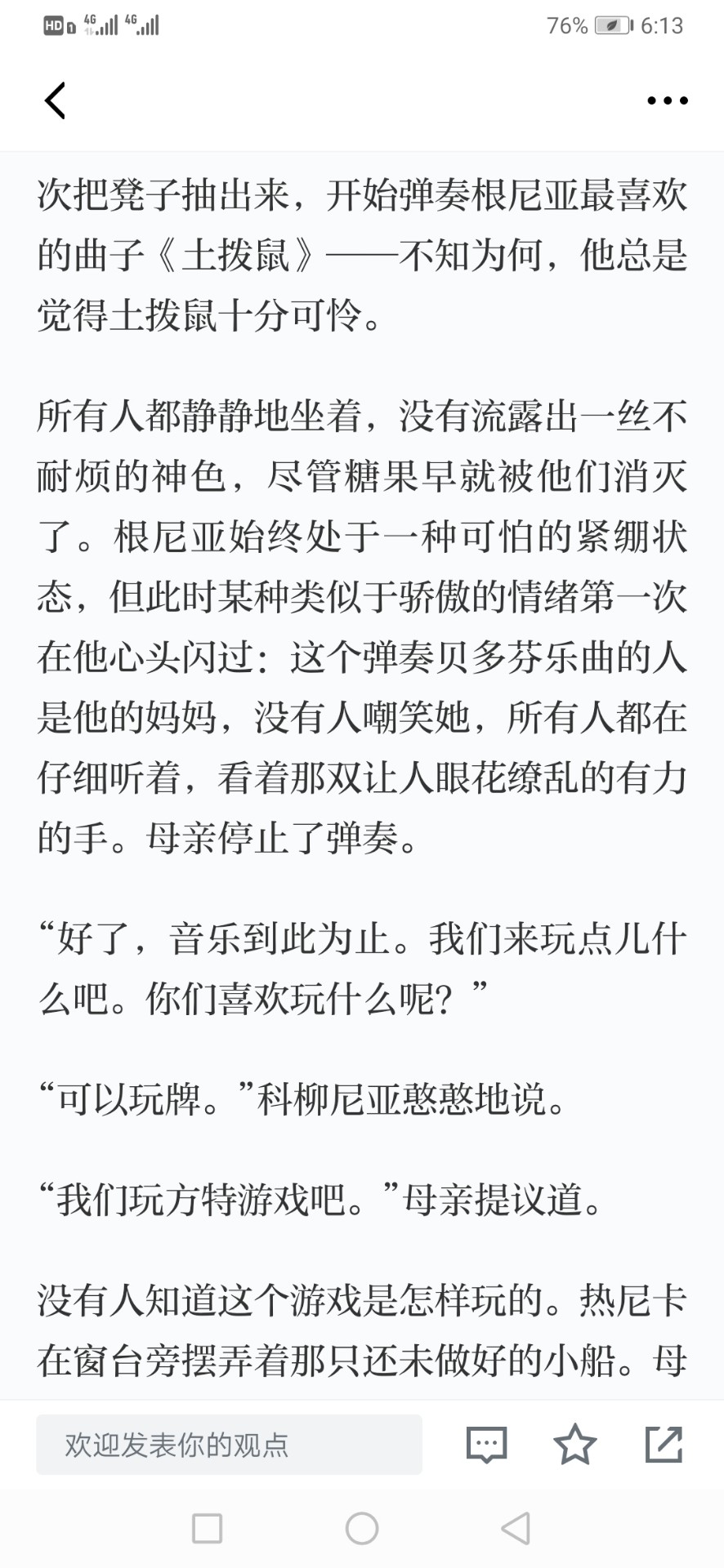This screenshot has width=724, height=1568.
Task: Share the article via share icon
Action: click(664, 1444)
